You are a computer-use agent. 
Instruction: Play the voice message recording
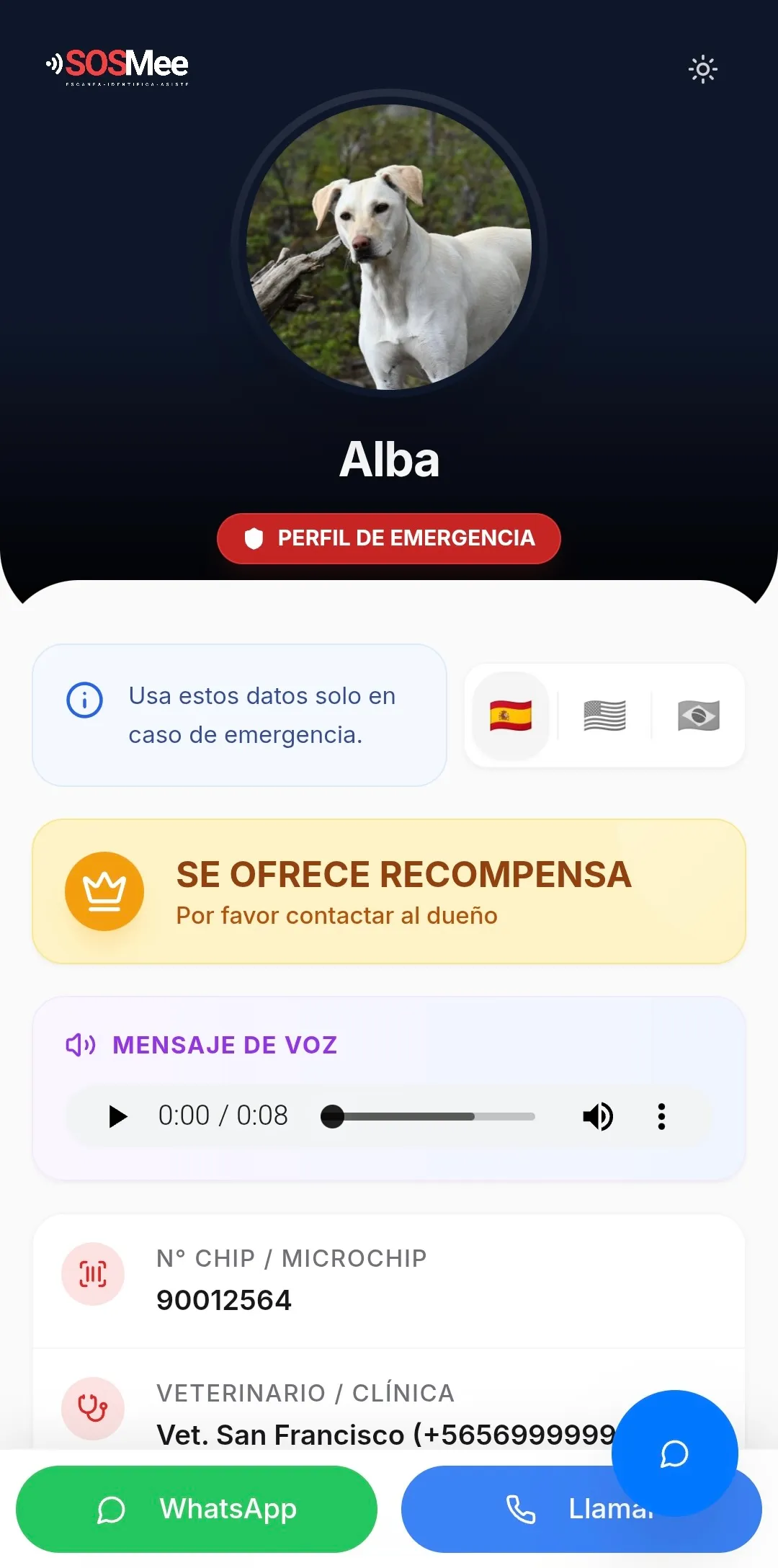click(x=117, y=1116)
